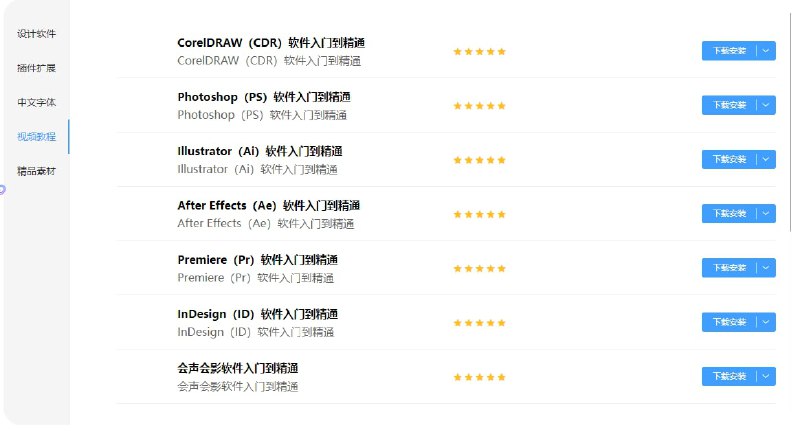Viewport: 800px width, 432px height.
Task: Open the 会声会影软件入门到精通 row
Action: click(238, 368)
